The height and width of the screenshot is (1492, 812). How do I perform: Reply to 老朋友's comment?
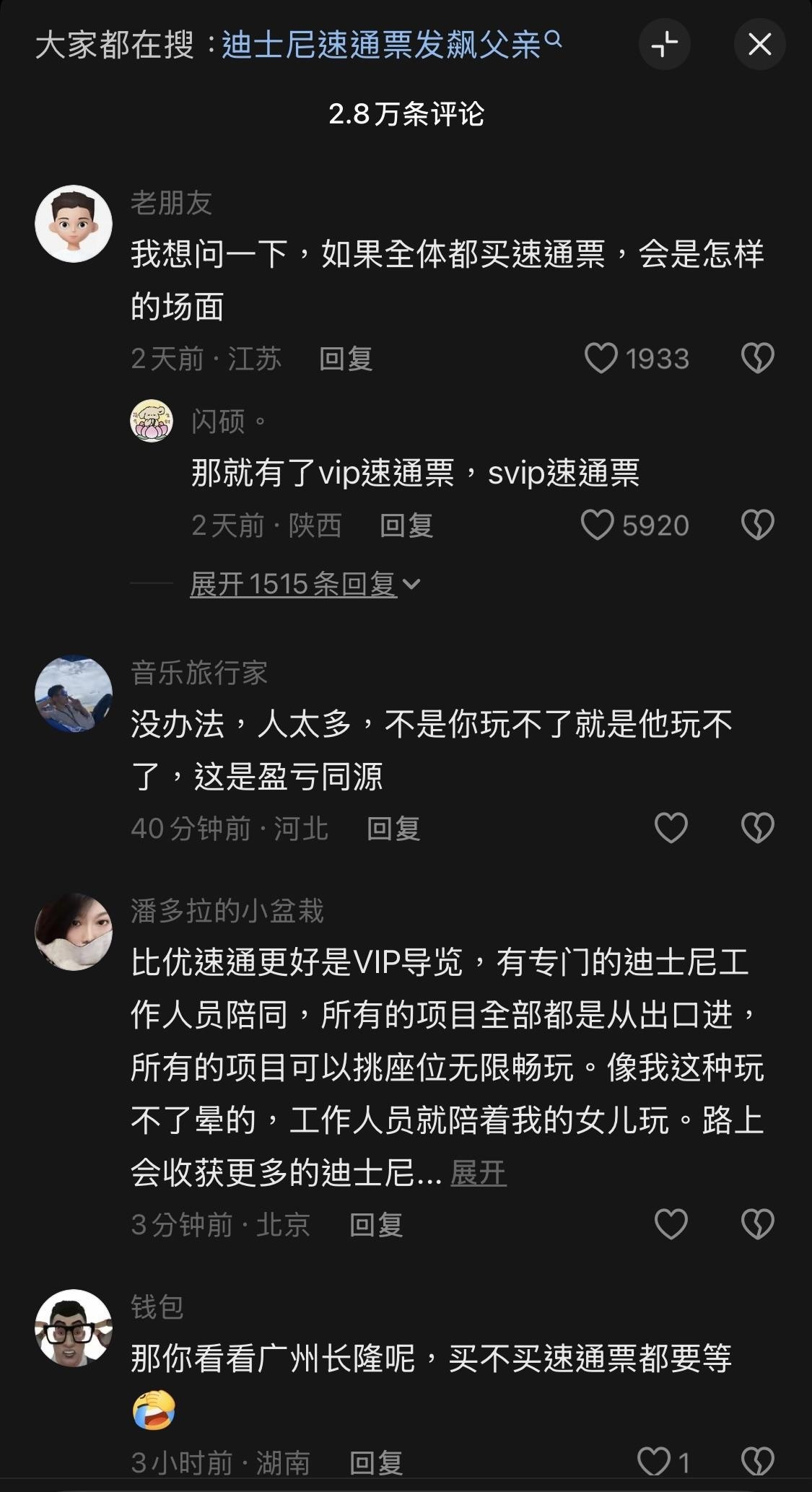click(x=346, y=359)
